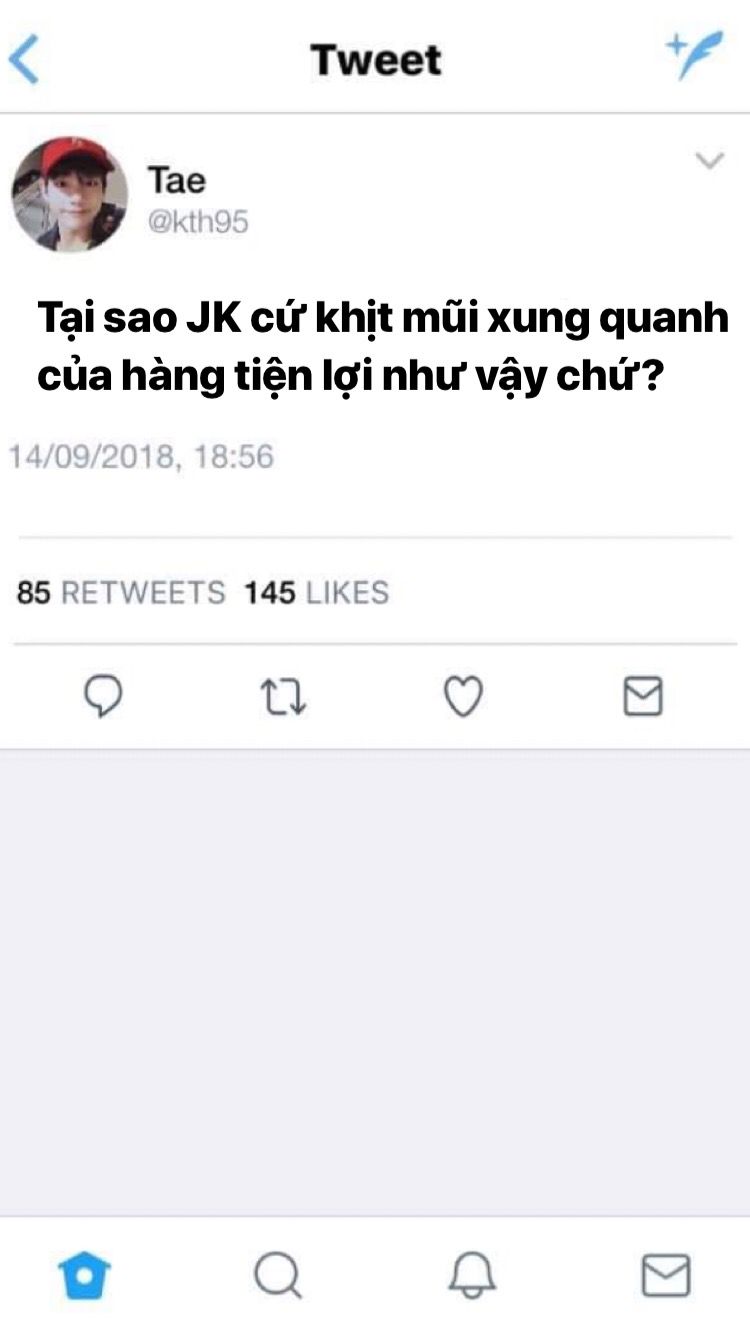The height and width of the screenshot is (1334, 750).
Task: Like this tweet with the heart
Action: [463, 697]
